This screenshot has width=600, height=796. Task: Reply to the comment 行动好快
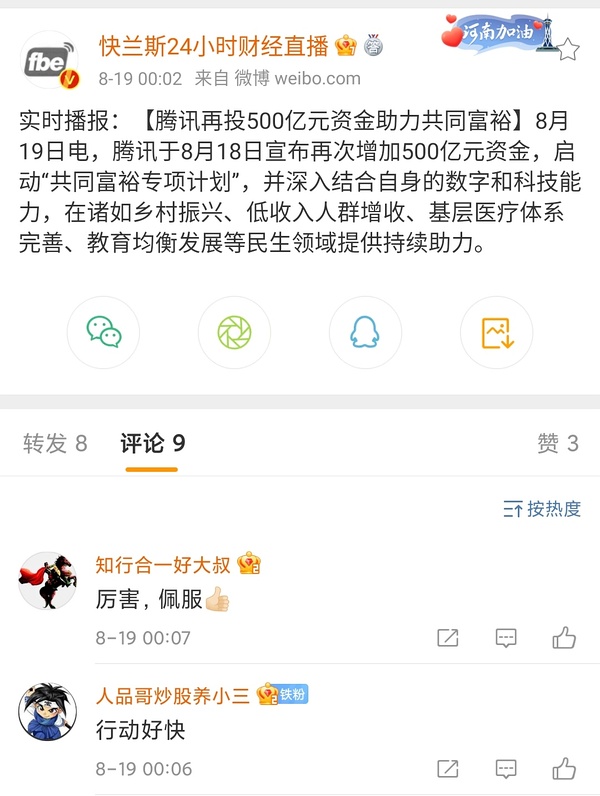[x=506, y=769]
